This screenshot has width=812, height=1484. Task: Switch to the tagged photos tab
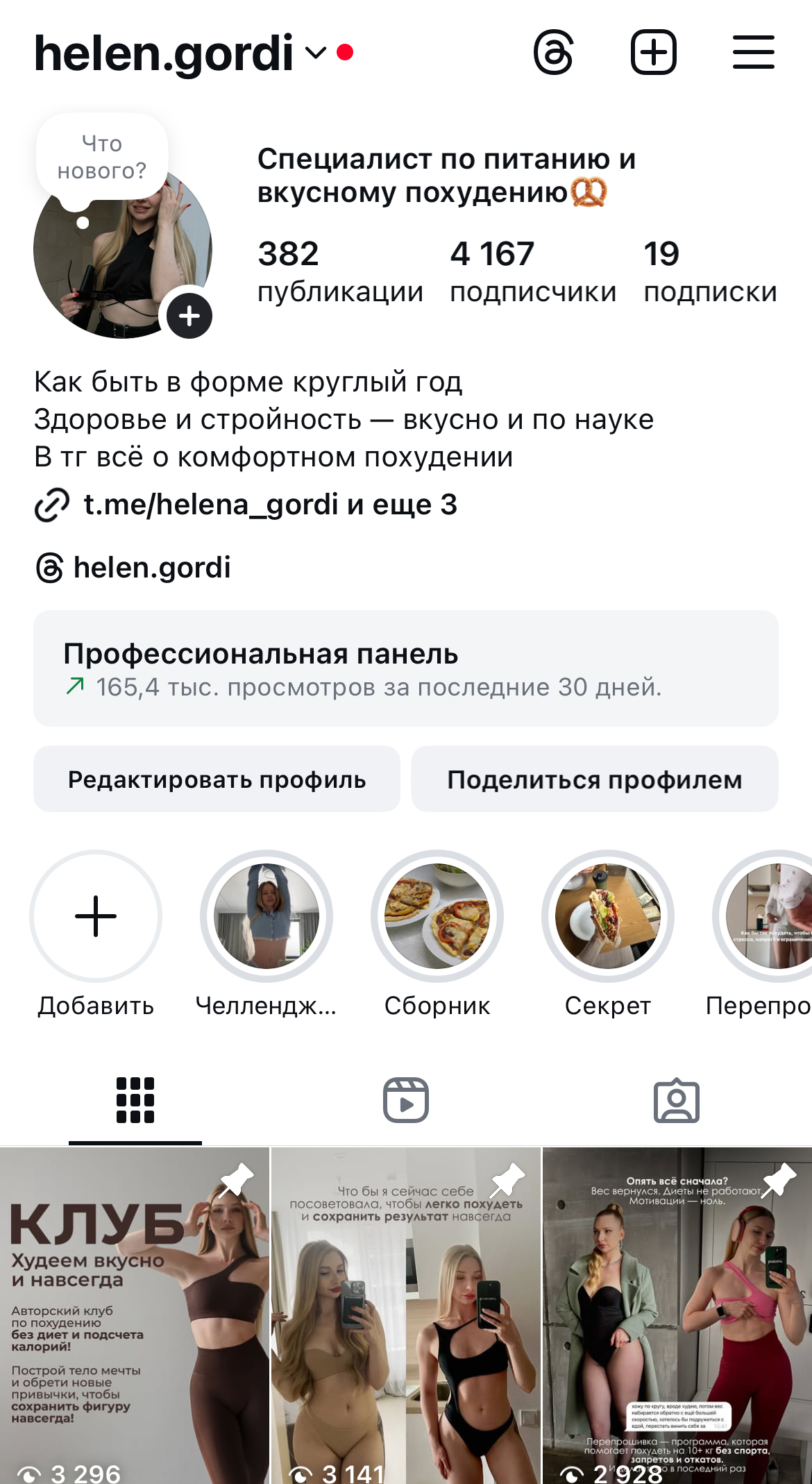coord(677,1100)
